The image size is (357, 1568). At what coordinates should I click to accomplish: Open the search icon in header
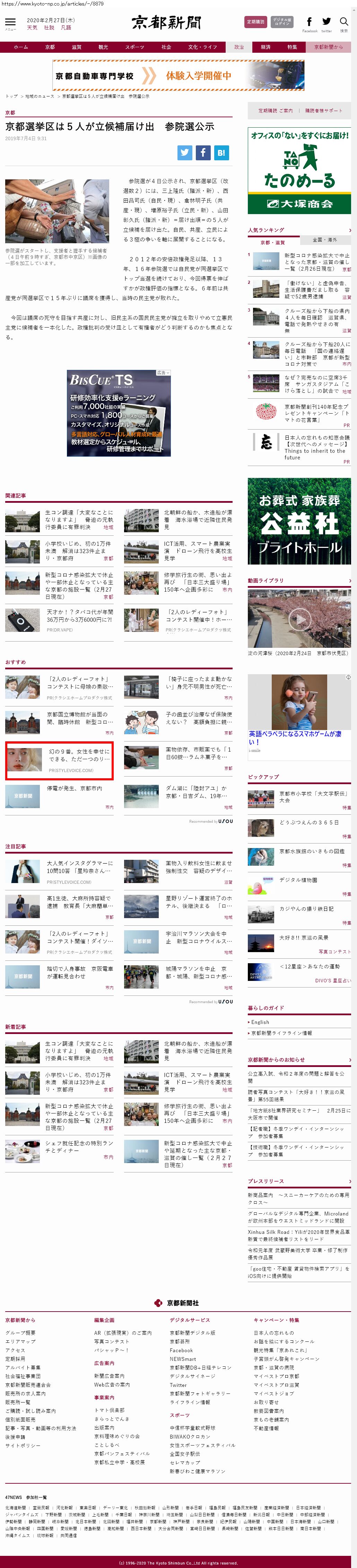click(343, 23)
